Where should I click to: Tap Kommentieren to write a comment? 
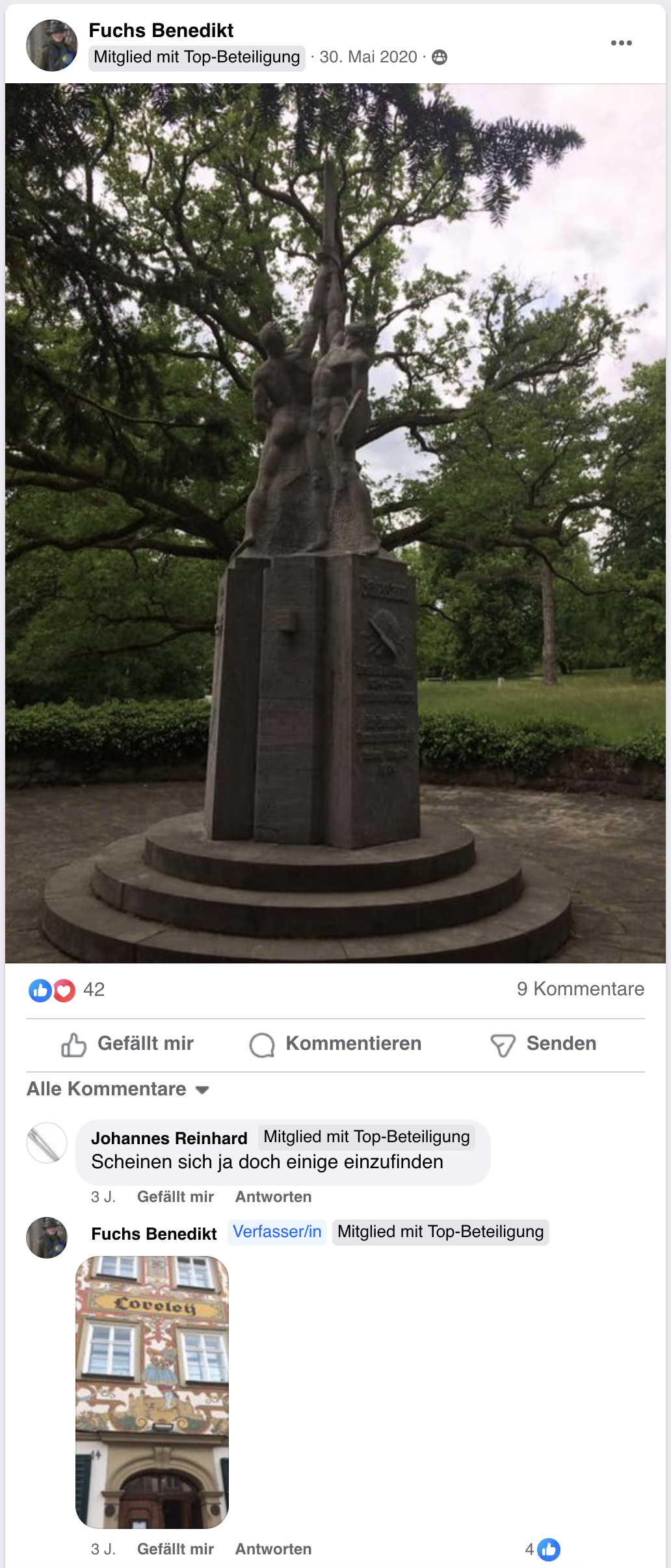(x=335, y=1043)
